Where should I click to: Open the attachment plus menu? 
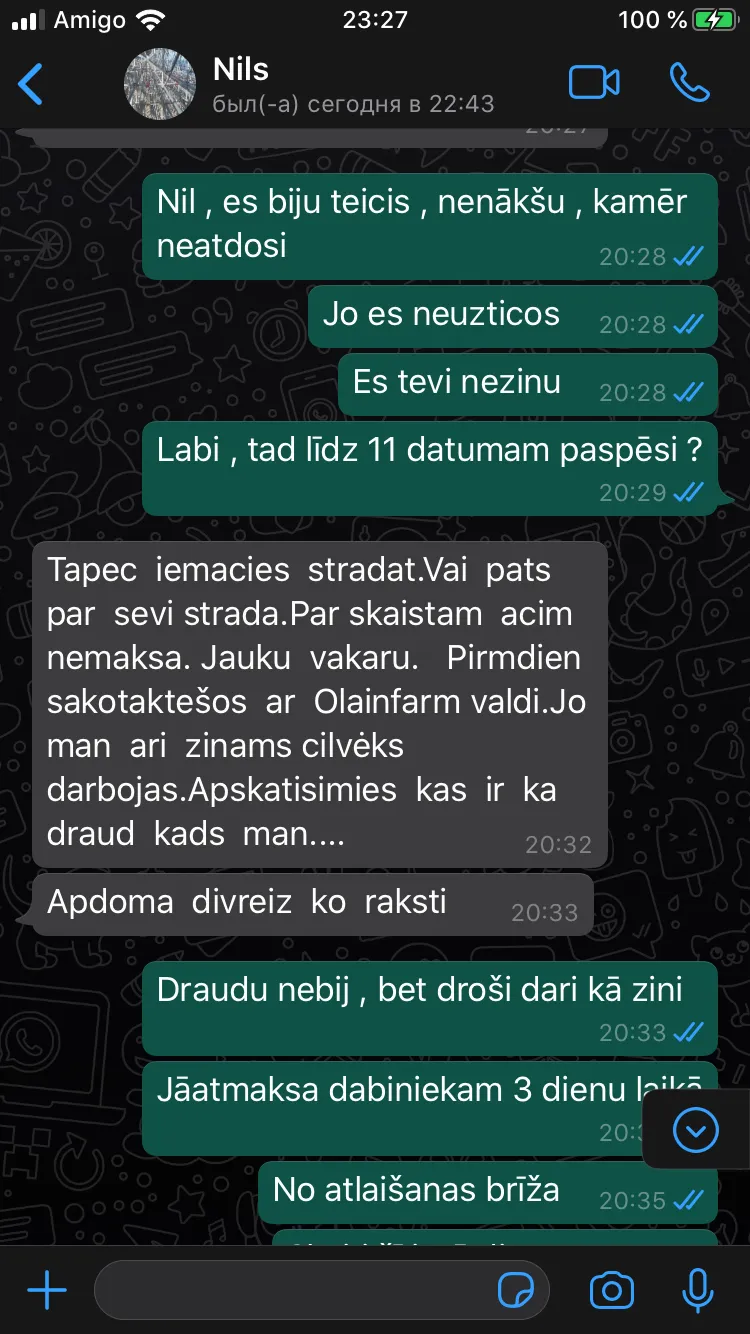47,1291
